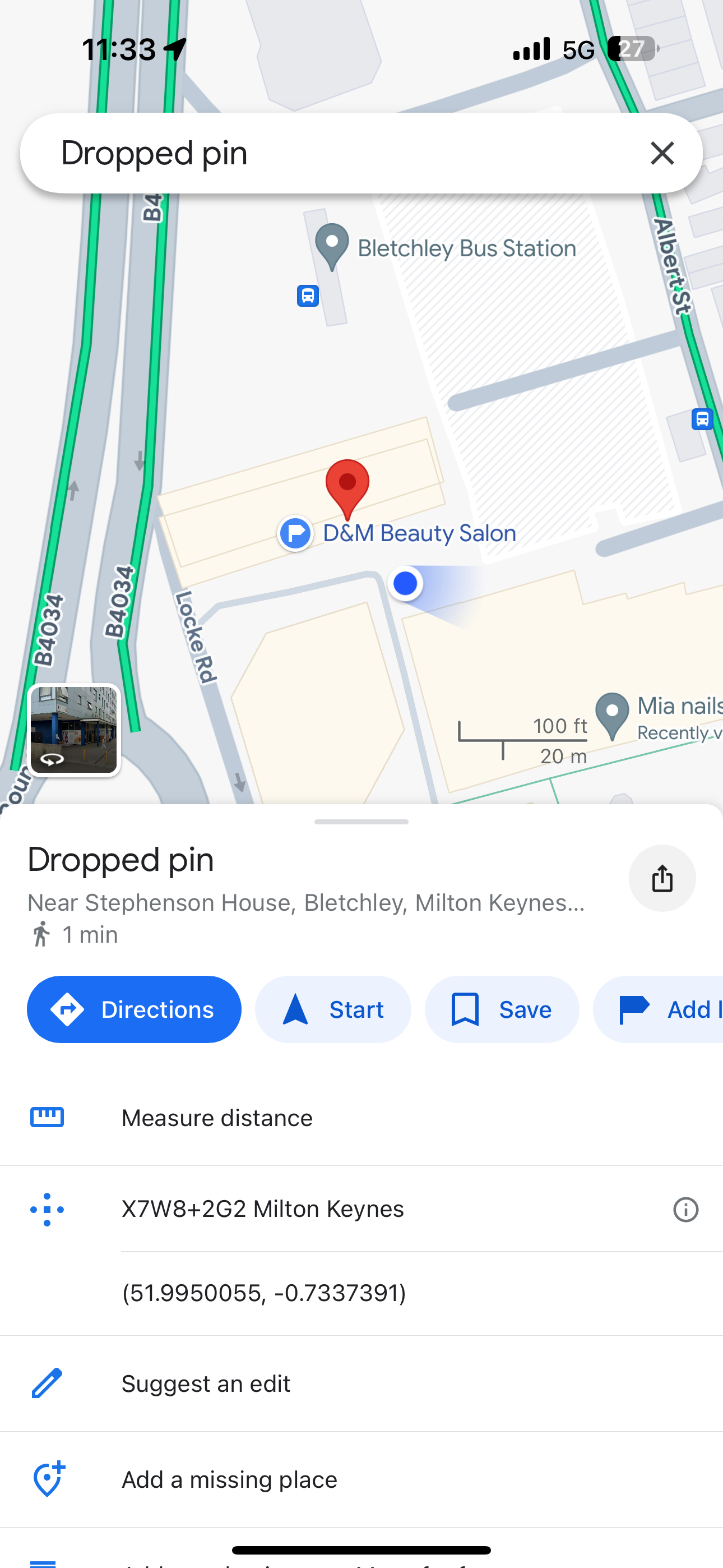Image resolution: width=723 pixels, height=1568 pixels.
Task: Tap the Mia nails map marker
Action: tap(612, 714)
